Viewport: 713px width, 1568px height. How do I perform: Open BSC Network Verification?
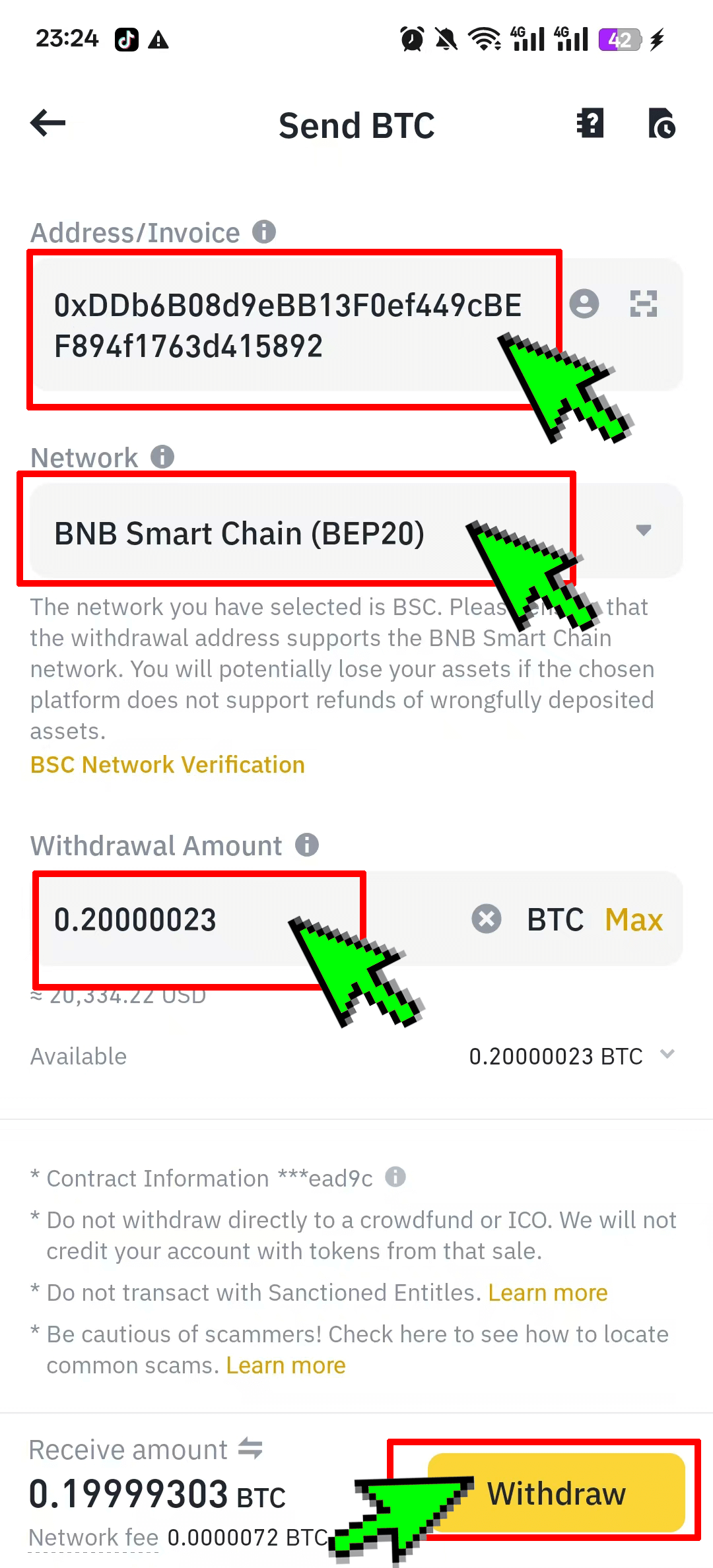(166, 764)
